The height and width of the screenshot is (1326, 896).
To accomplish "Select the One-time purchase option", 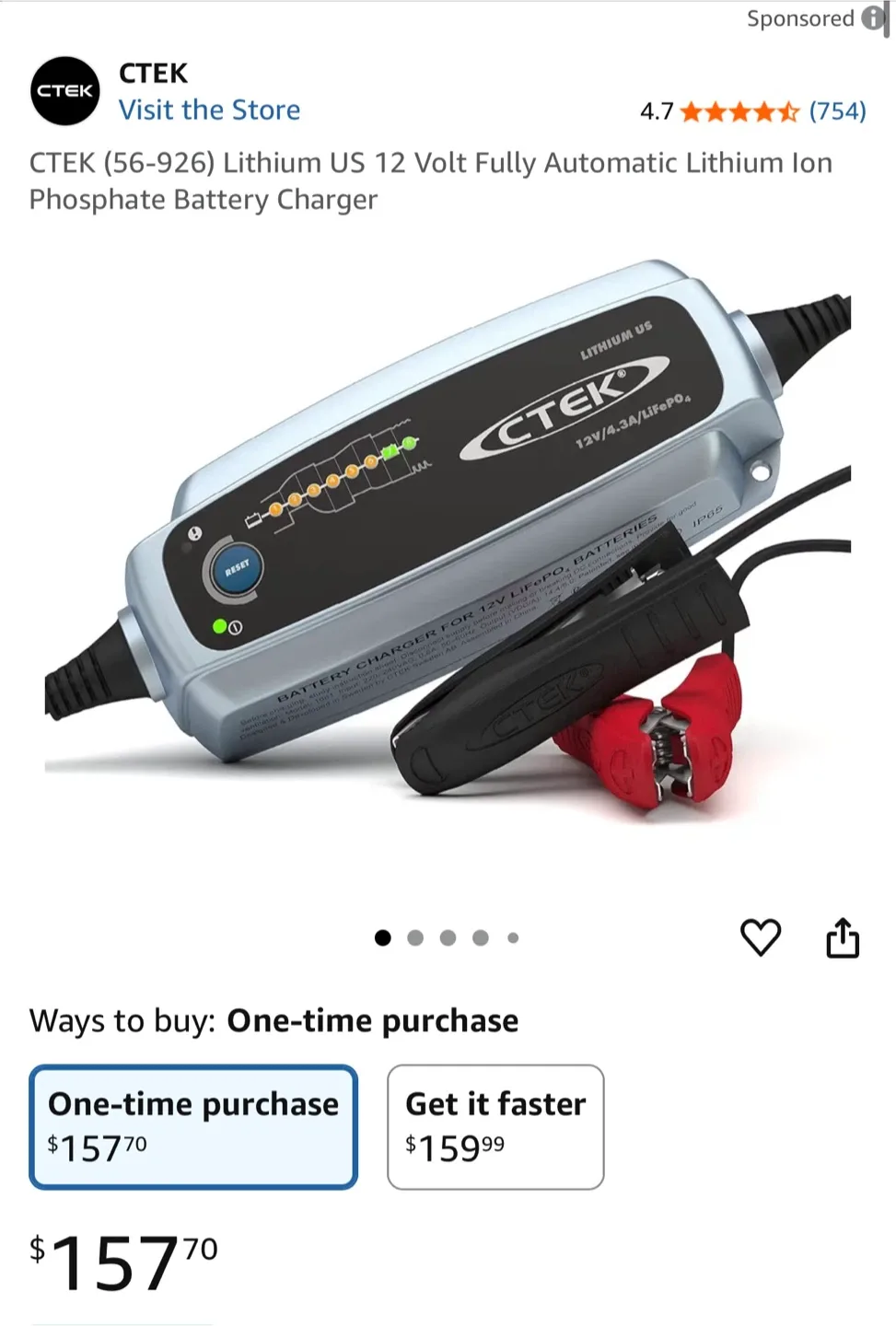I will coord(192,1125).
